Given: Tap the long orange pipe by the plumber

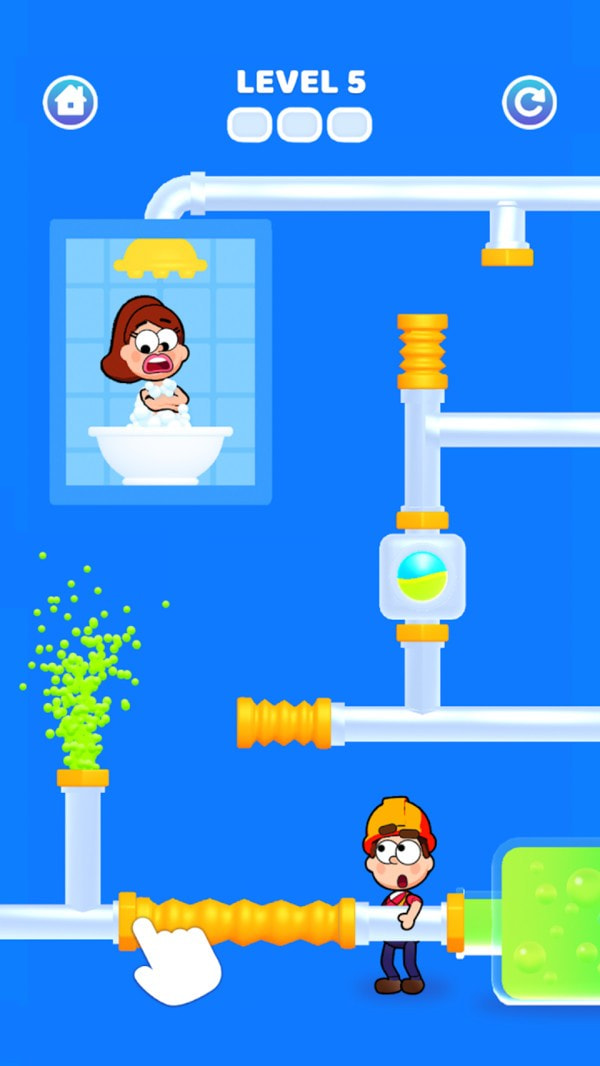Looking at the screenshot, I should coord(240,922).
